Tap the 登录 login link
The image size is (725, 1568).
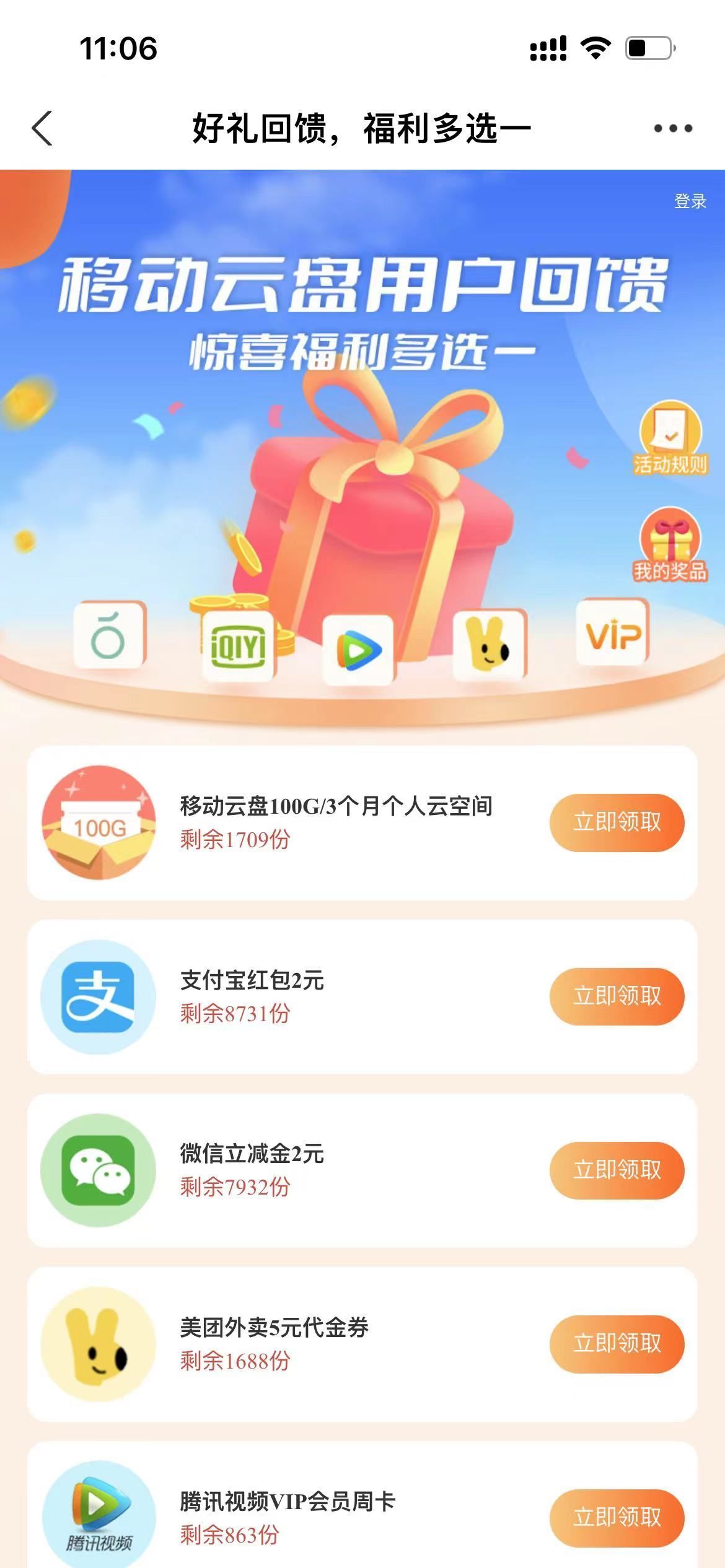690,201
